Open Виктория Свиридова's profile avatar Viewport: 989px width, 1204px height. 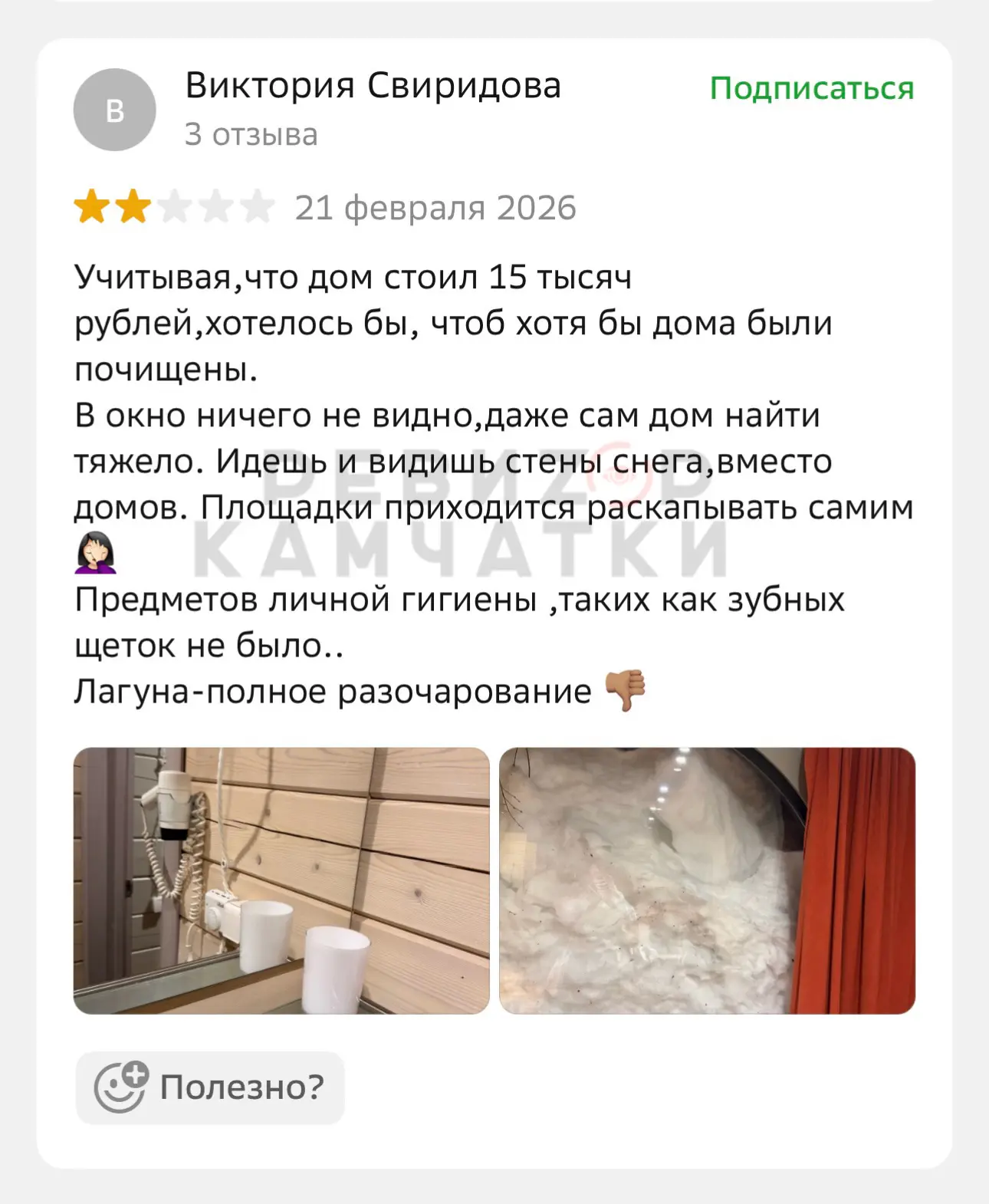point(115,110)
